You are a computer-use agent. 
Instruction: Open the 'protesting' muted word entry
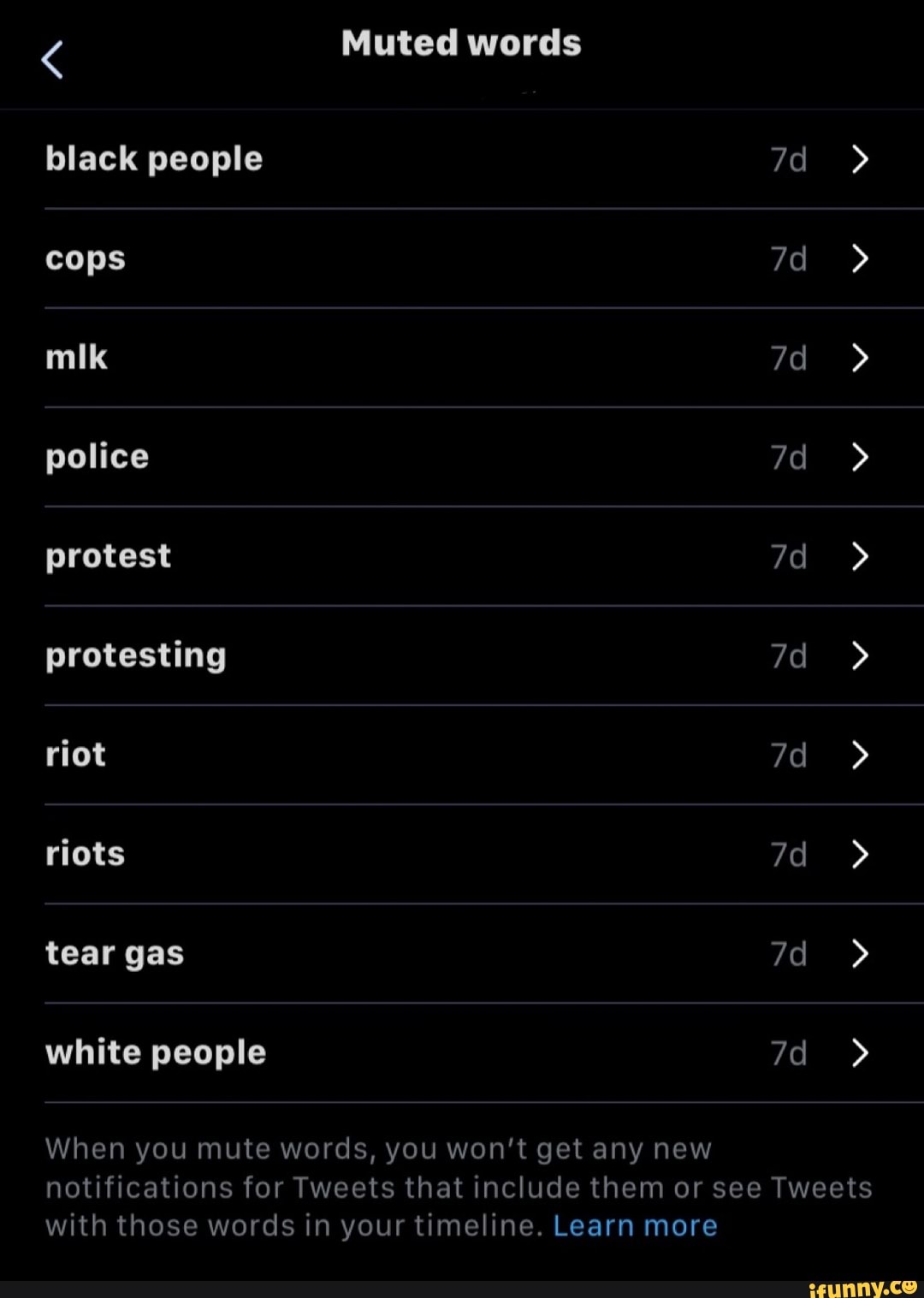(136, 655)
